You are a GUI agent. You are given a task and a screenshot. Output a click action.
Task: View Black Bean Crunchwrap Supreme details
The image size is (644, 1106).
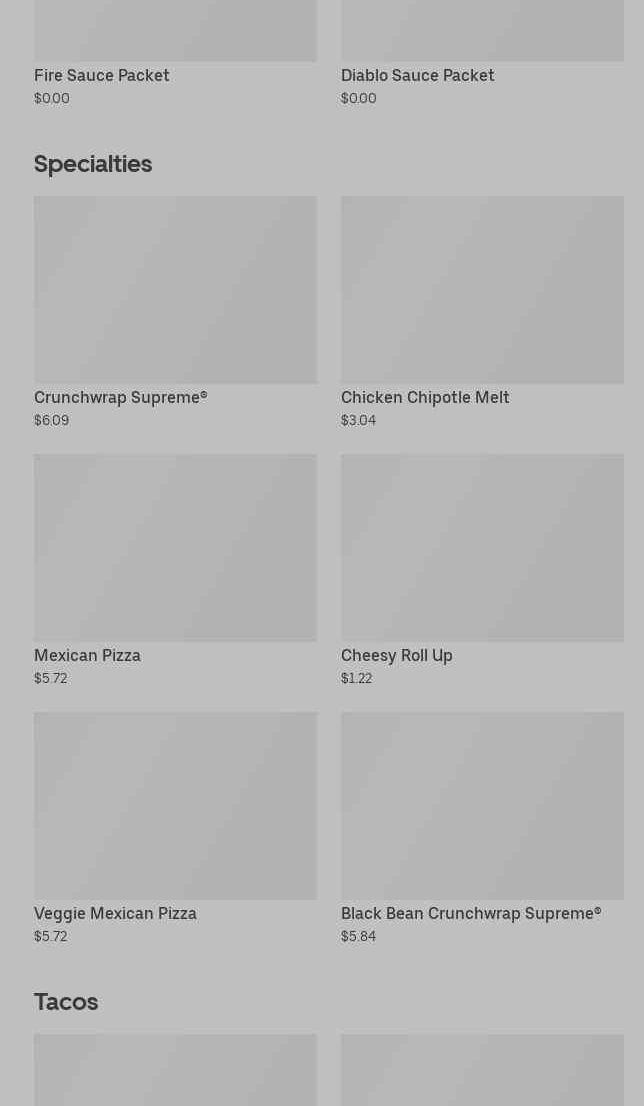click(x=482, y=806)
